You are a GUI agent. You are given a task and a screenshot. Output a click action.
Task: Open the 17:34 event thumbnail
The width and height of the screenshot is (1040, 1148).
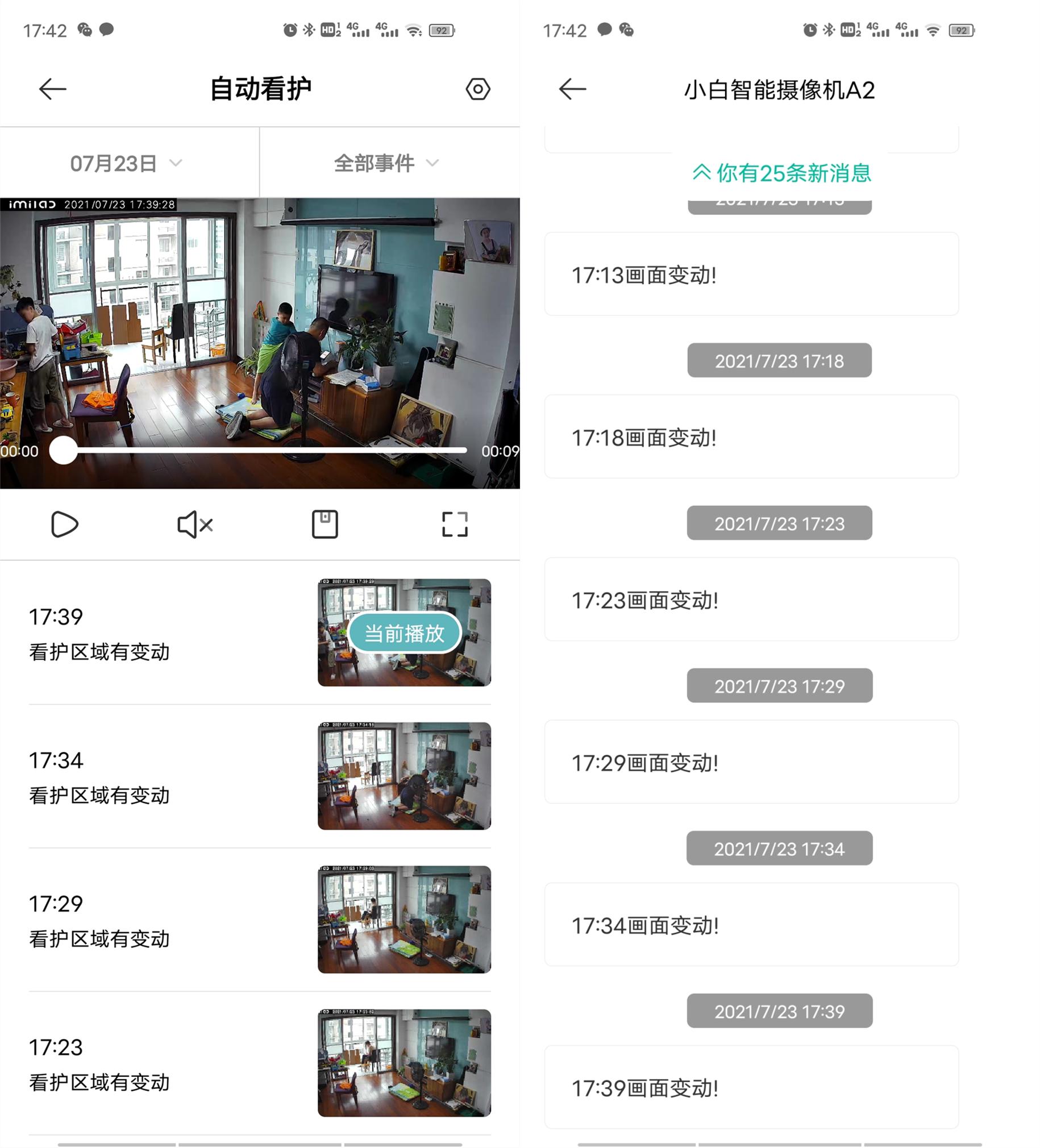click(x=403, y=777)
